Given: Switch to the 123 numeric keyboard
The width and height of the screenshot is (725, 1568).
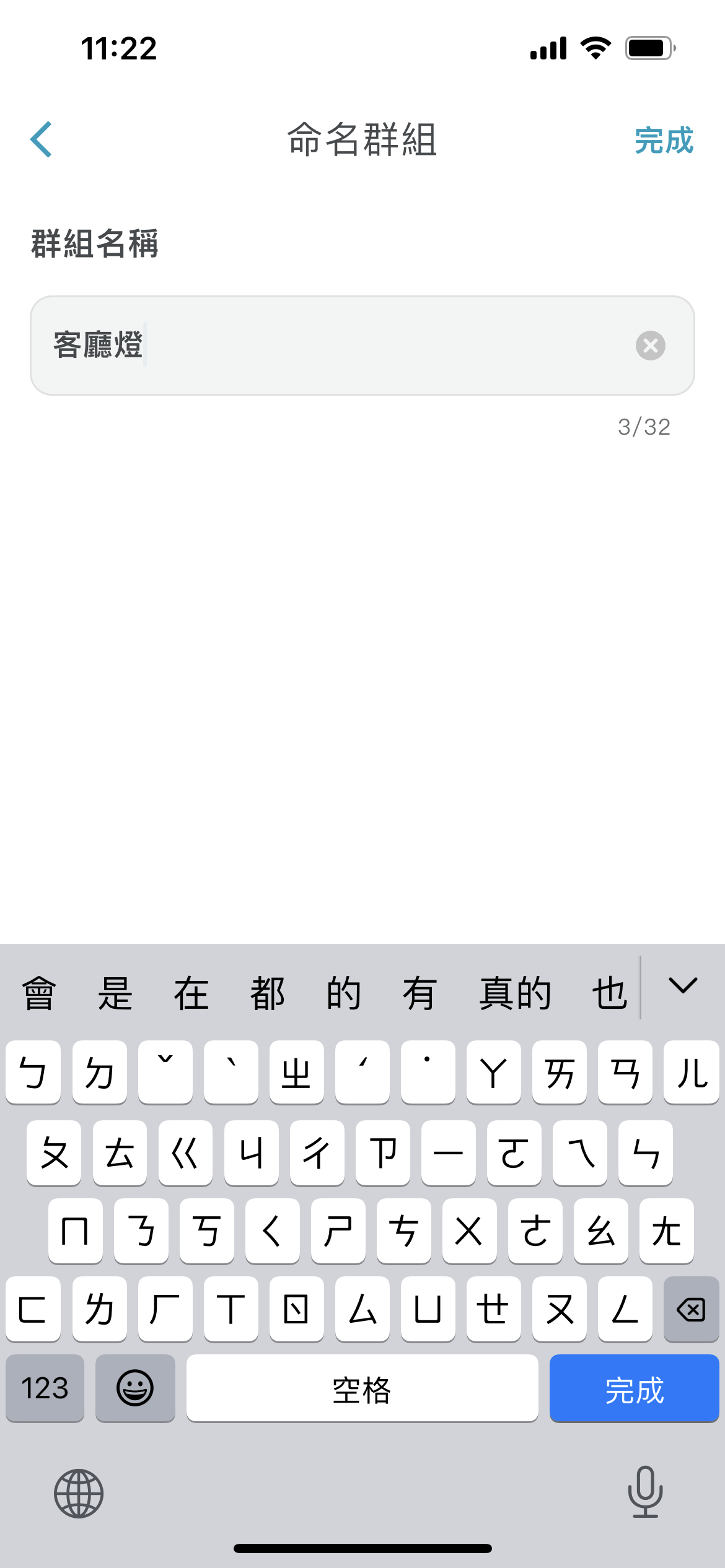Looking at the screenshot, I should pyautogui.click(x=45, y=1388).
